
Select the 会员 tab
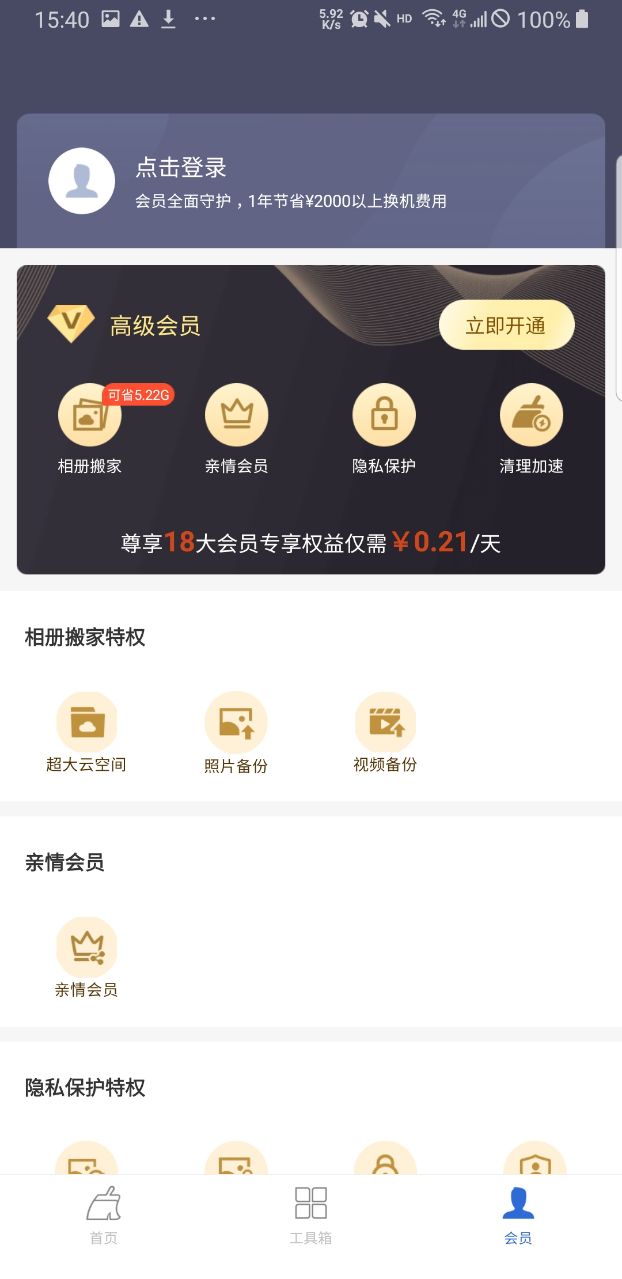coord(518,1214)
